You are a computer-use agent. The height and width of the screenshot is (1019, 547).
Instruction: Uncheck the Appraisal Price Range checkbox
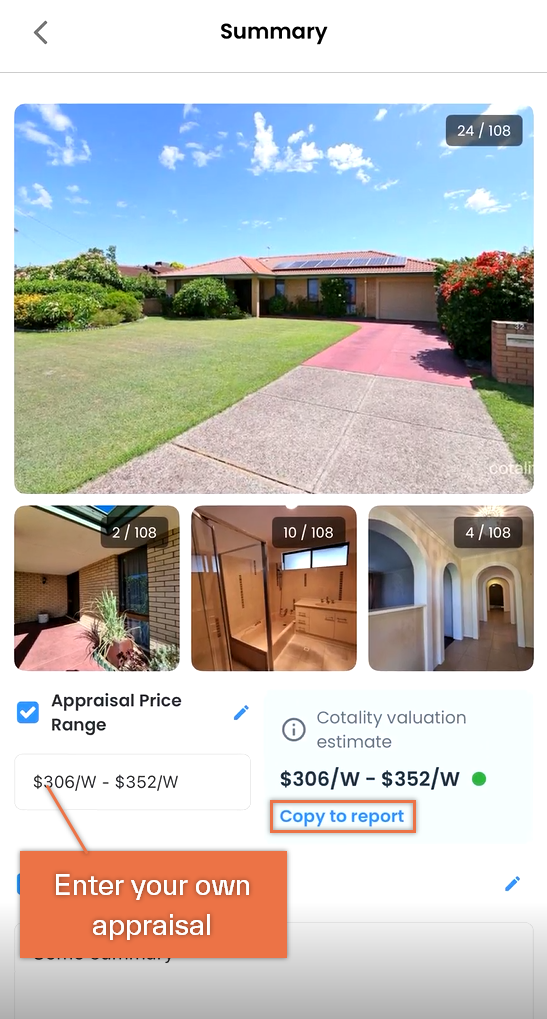(28, 712)
